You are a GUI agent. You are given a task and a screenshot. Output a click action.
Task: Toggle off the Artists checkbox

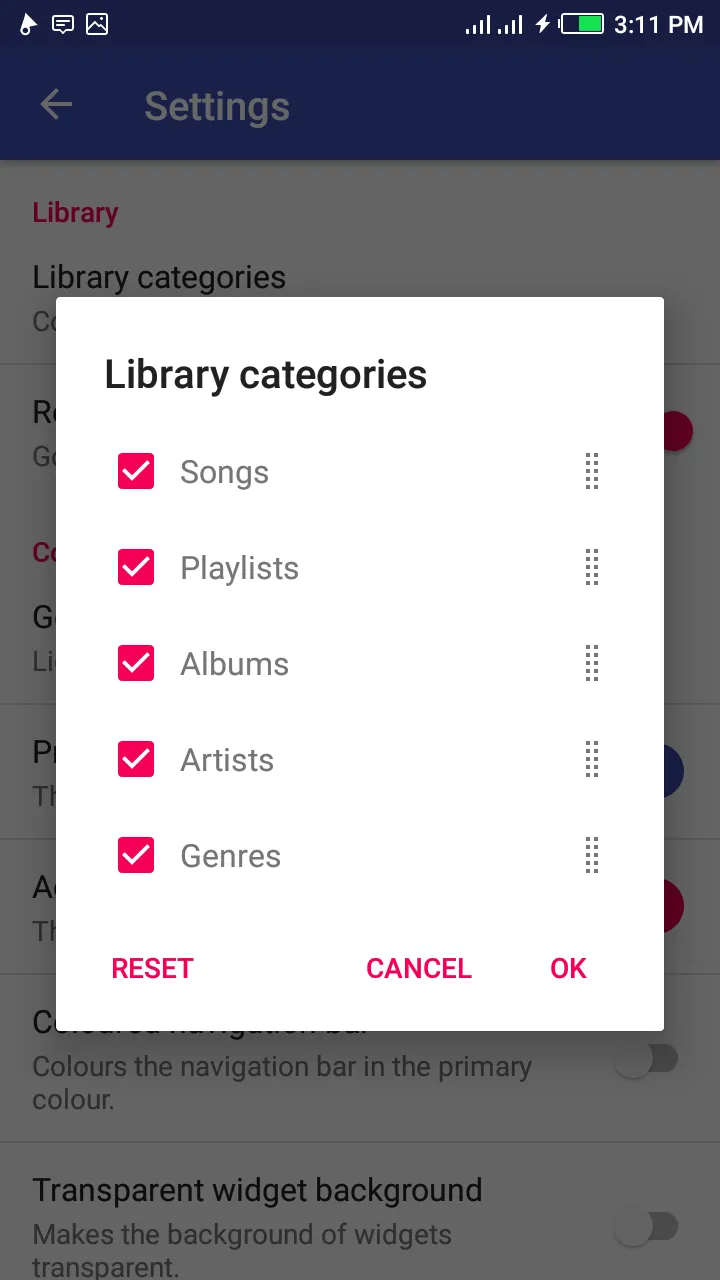coord(136,759)
